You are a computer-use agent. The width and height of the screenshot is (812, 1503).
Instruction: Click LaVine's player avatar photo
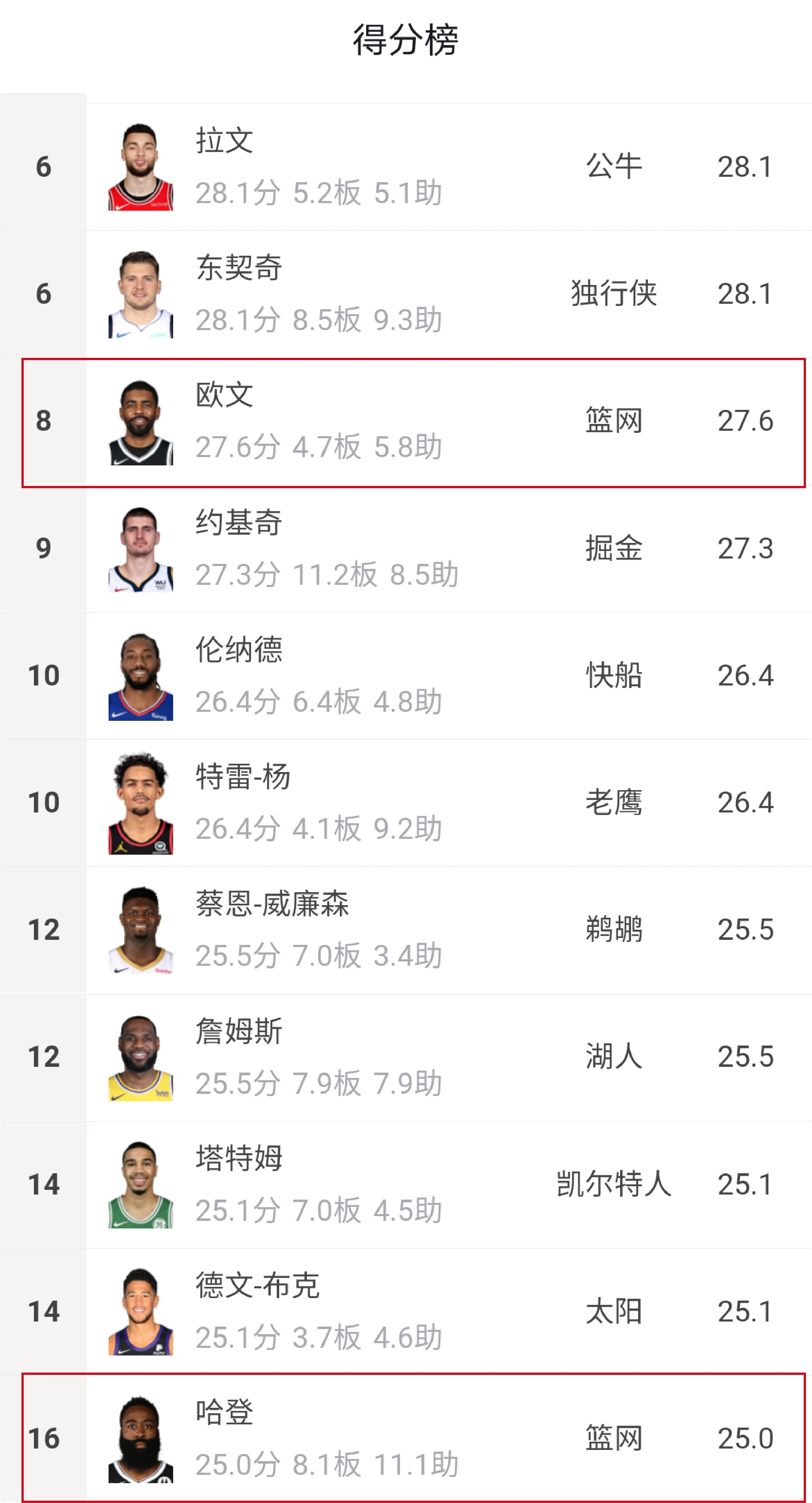point(142,166)
